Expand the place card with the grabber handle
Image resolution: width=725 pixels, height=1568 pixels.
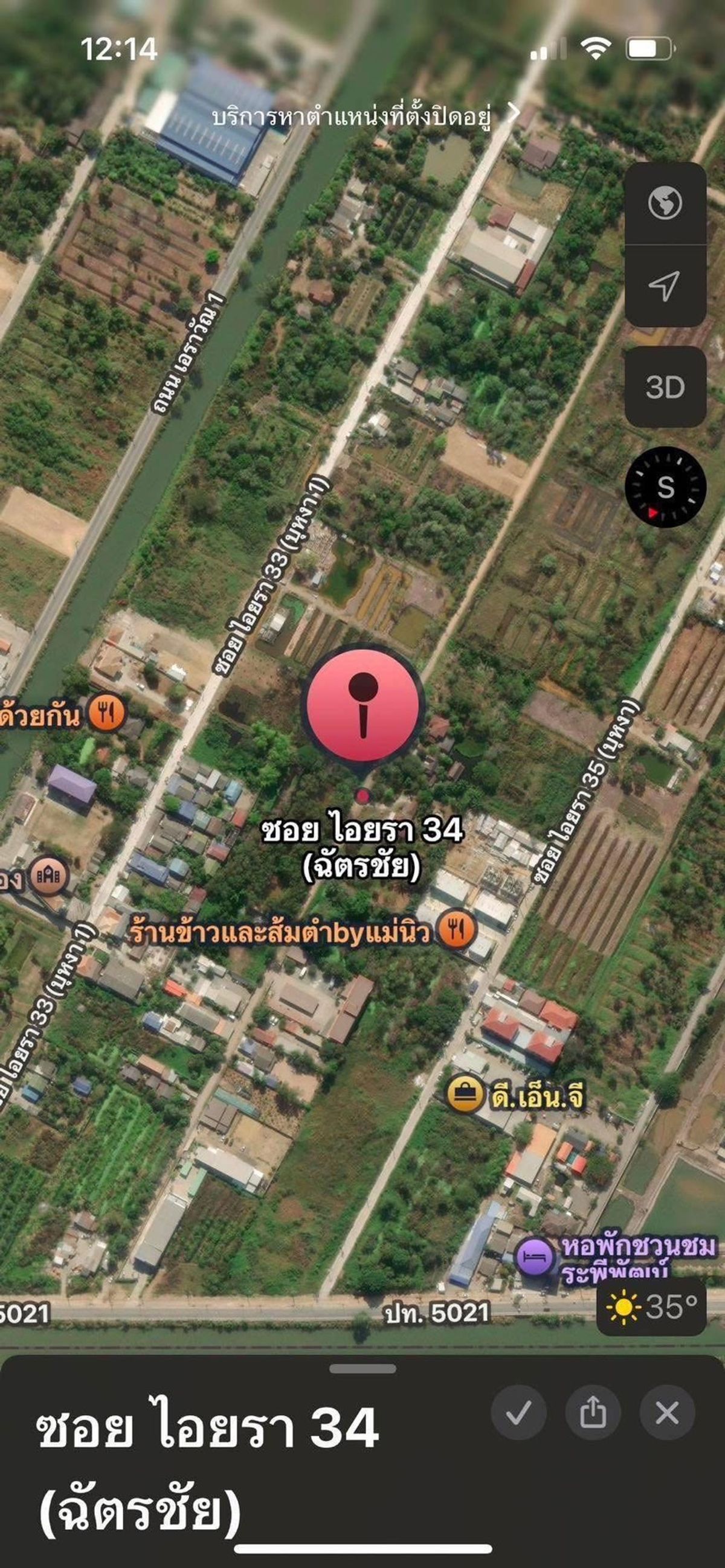pos(362,1368)
